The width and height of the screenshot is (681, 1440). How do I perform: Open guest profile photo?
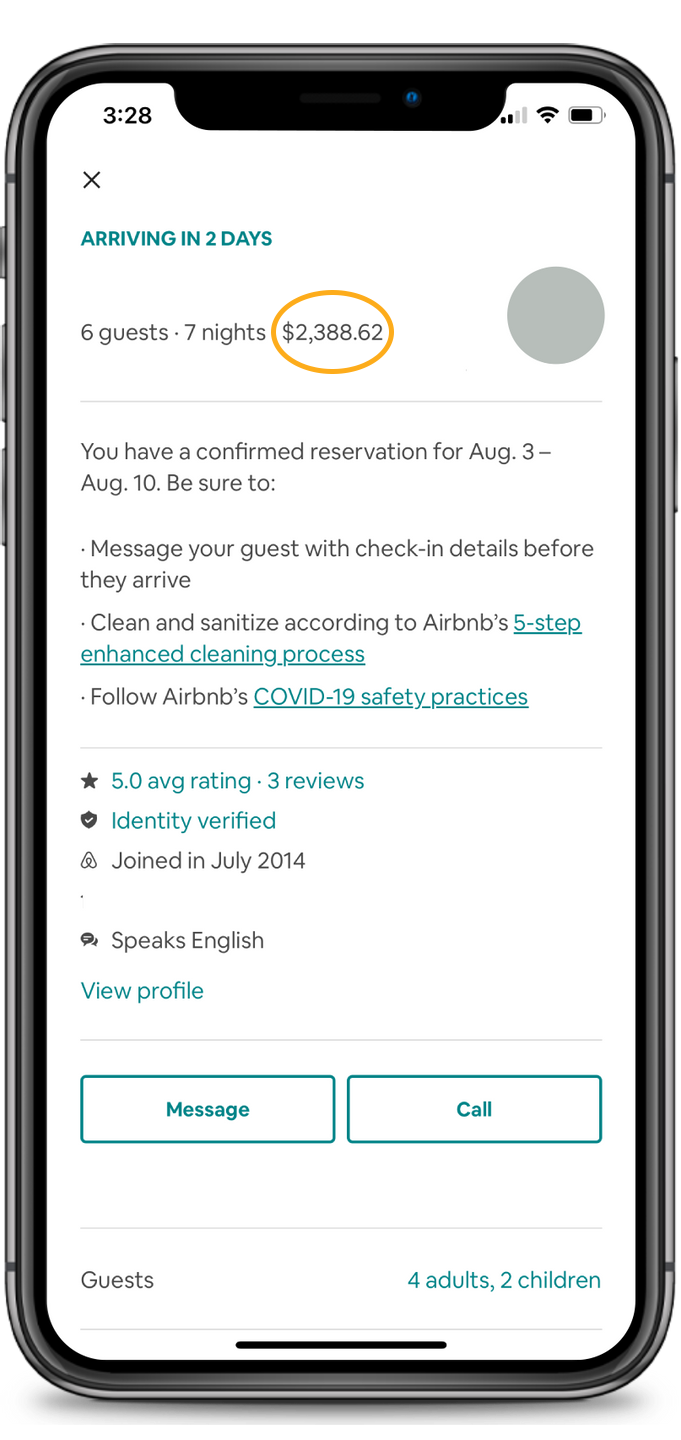555,315
